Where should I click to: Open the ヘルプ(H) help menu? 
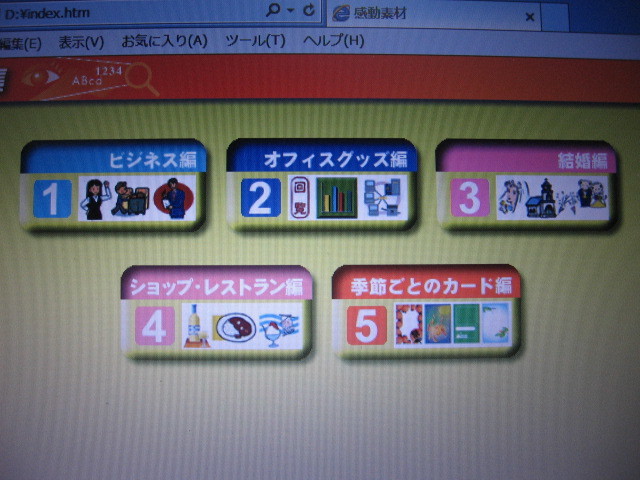333,42
